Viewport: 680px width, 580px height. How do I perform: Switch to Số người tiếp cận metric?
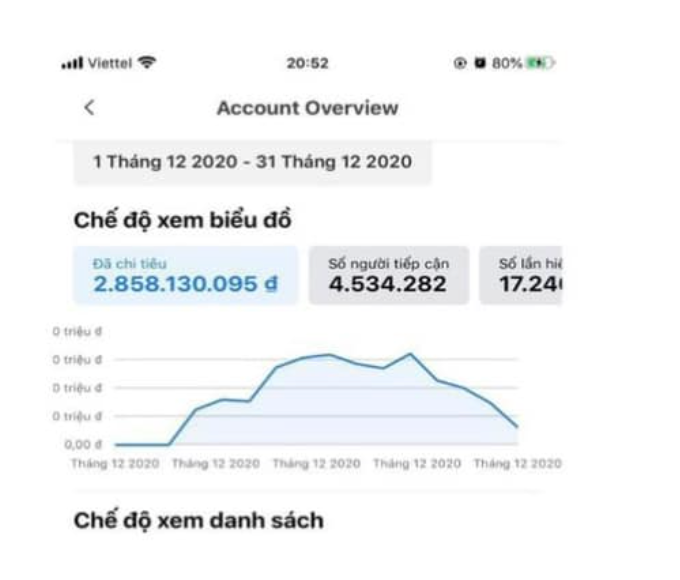pyautogui.click(x=388, y=275)
